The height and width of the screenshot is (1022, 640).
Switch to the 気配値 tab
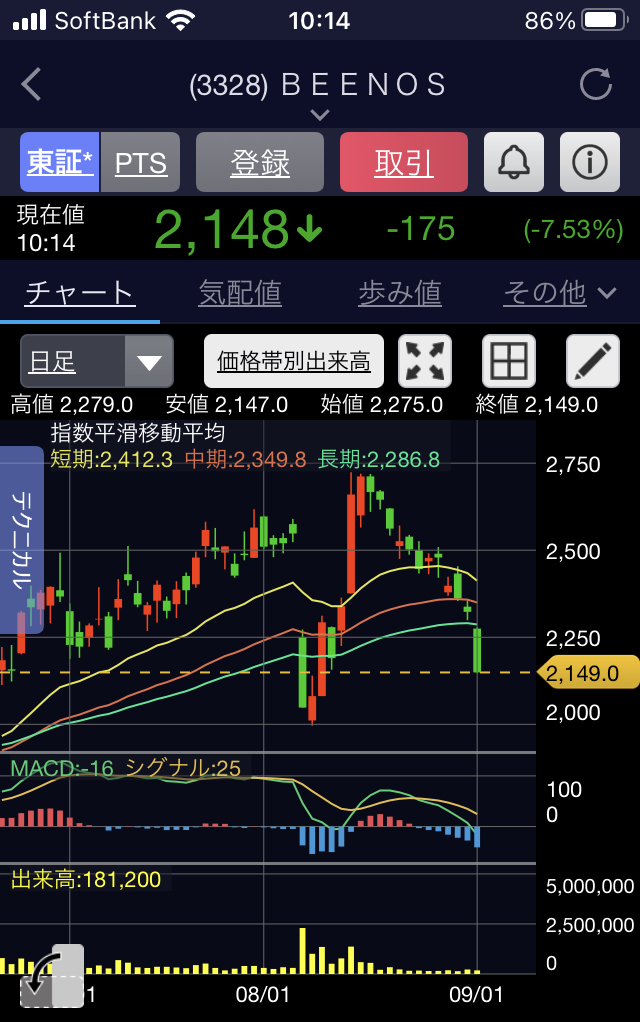click(x=240, y=293)
